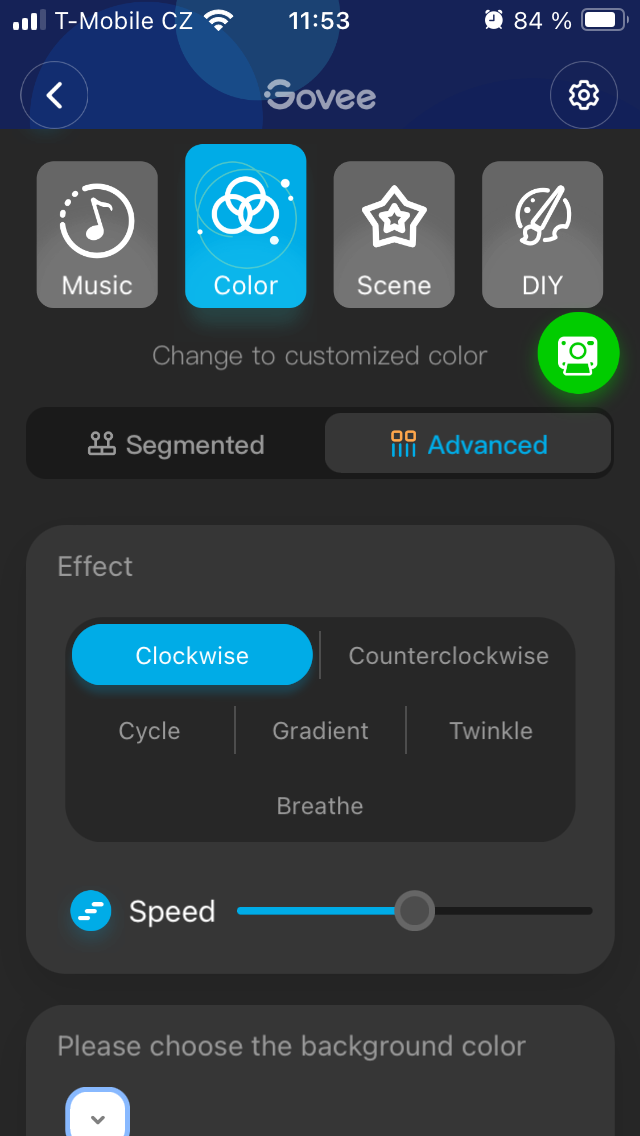The height and width of the screenshot is (1136, 640).
Task: Tap the Speed slider track
Action: [500, 911]
